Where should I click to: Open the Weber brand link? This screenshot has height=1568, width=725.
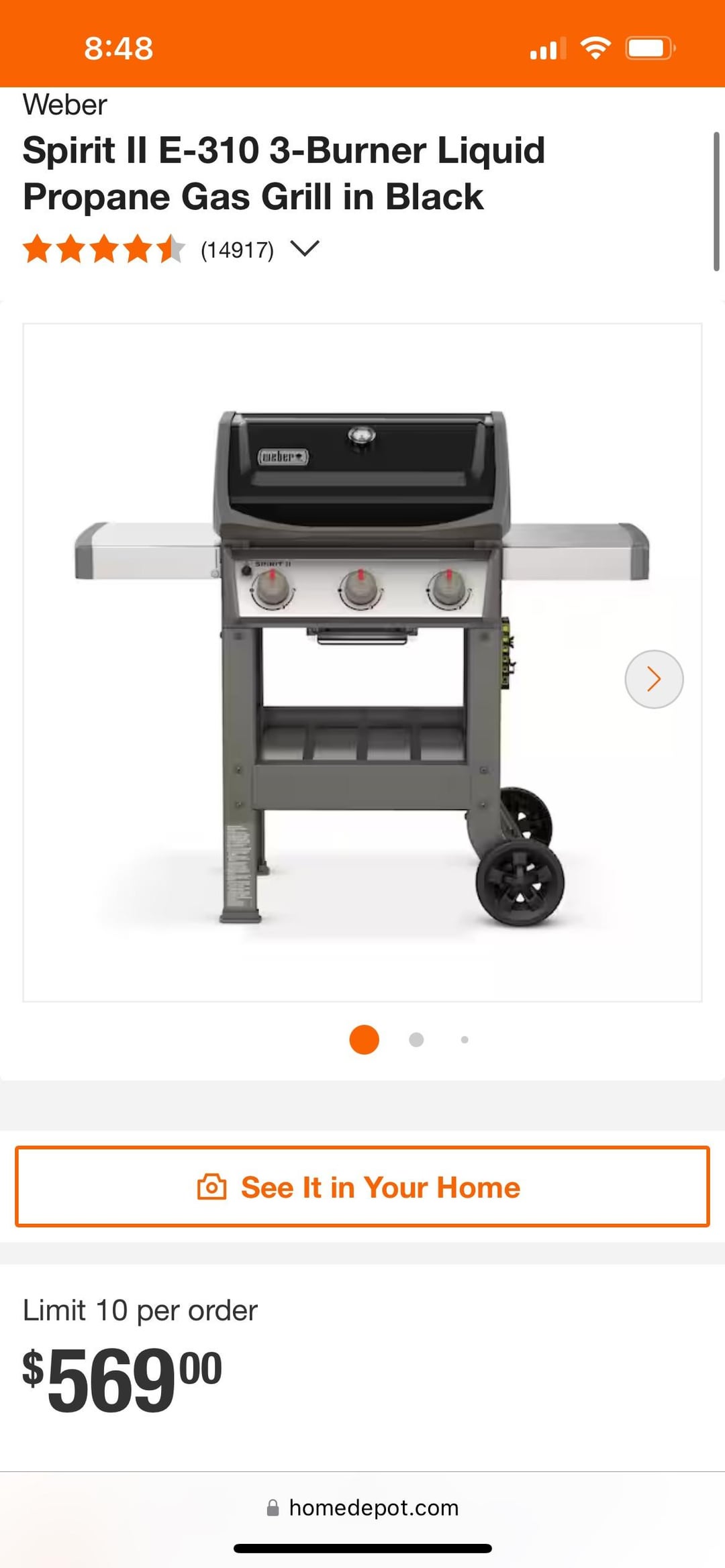point(65,105)
